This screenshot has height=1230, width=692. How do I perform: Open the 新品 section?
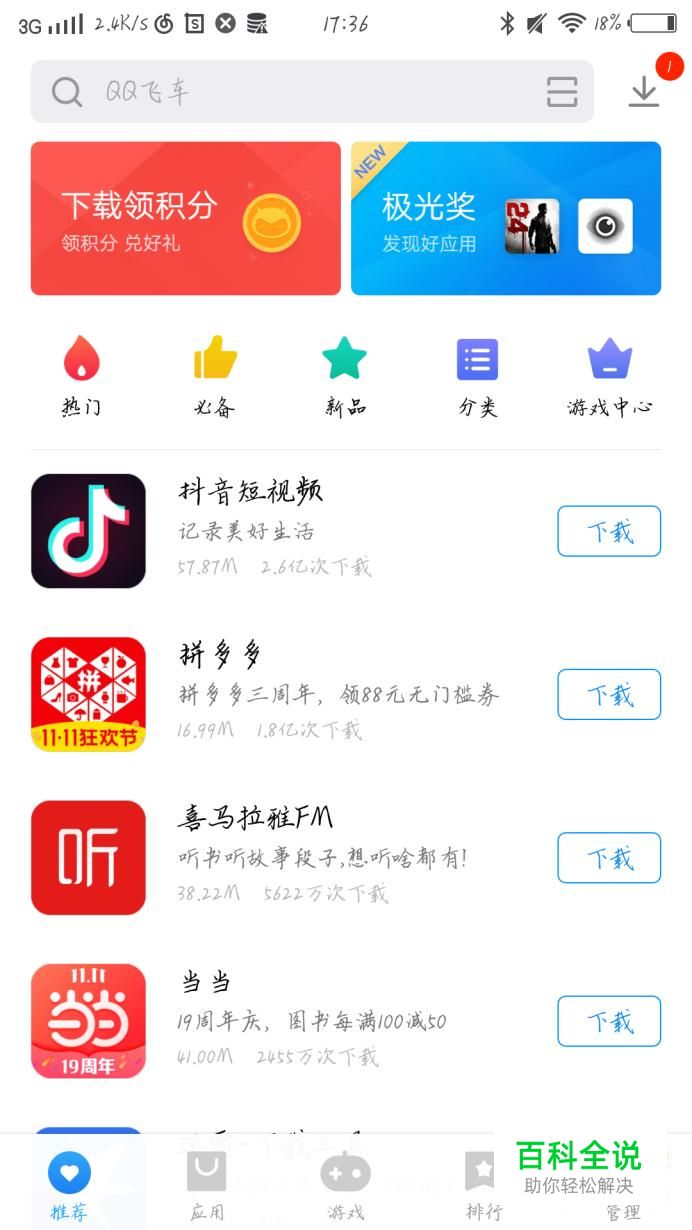coord(345,375)
